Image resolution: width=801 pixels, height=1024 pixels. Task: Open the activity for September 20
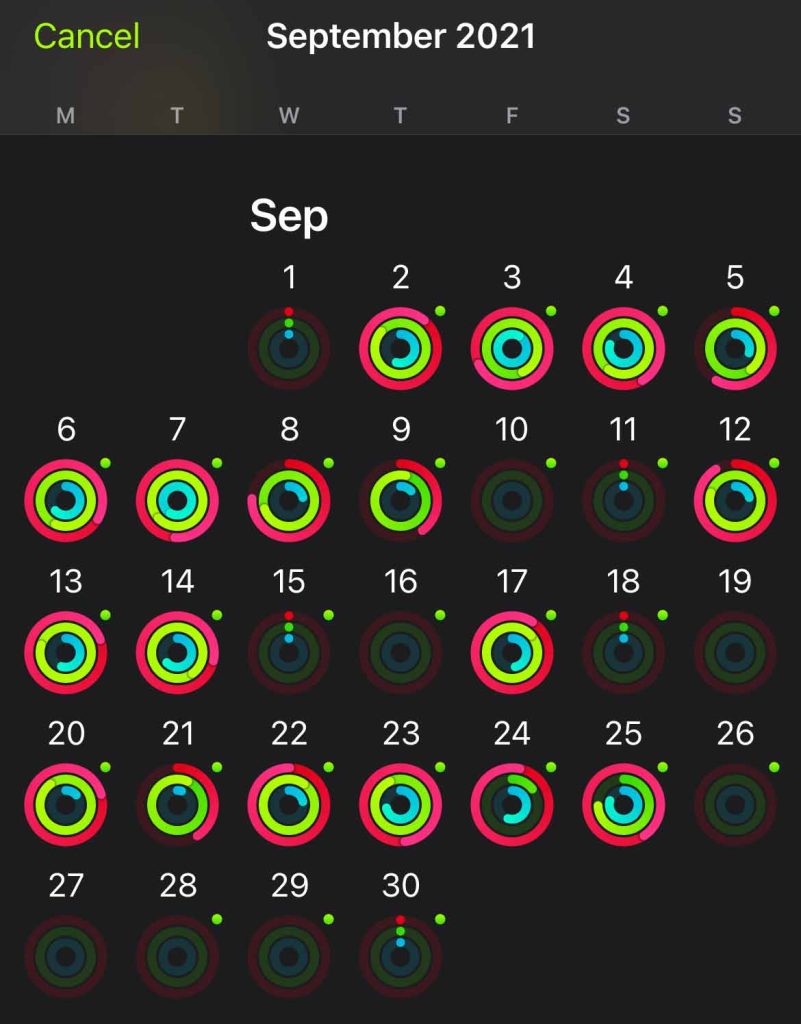[x=66, y=804]
